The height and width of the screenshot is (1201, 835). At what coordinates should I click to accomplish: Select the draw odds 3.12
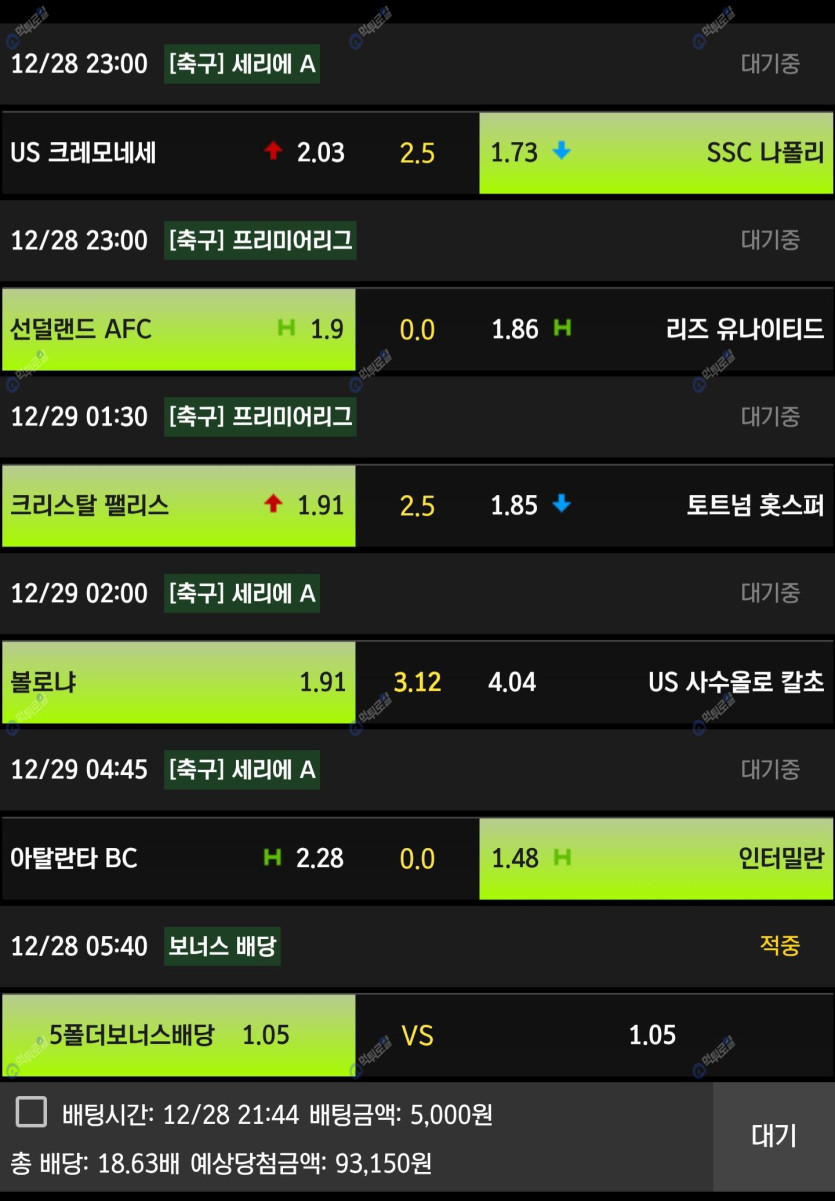tap(417, 682)
